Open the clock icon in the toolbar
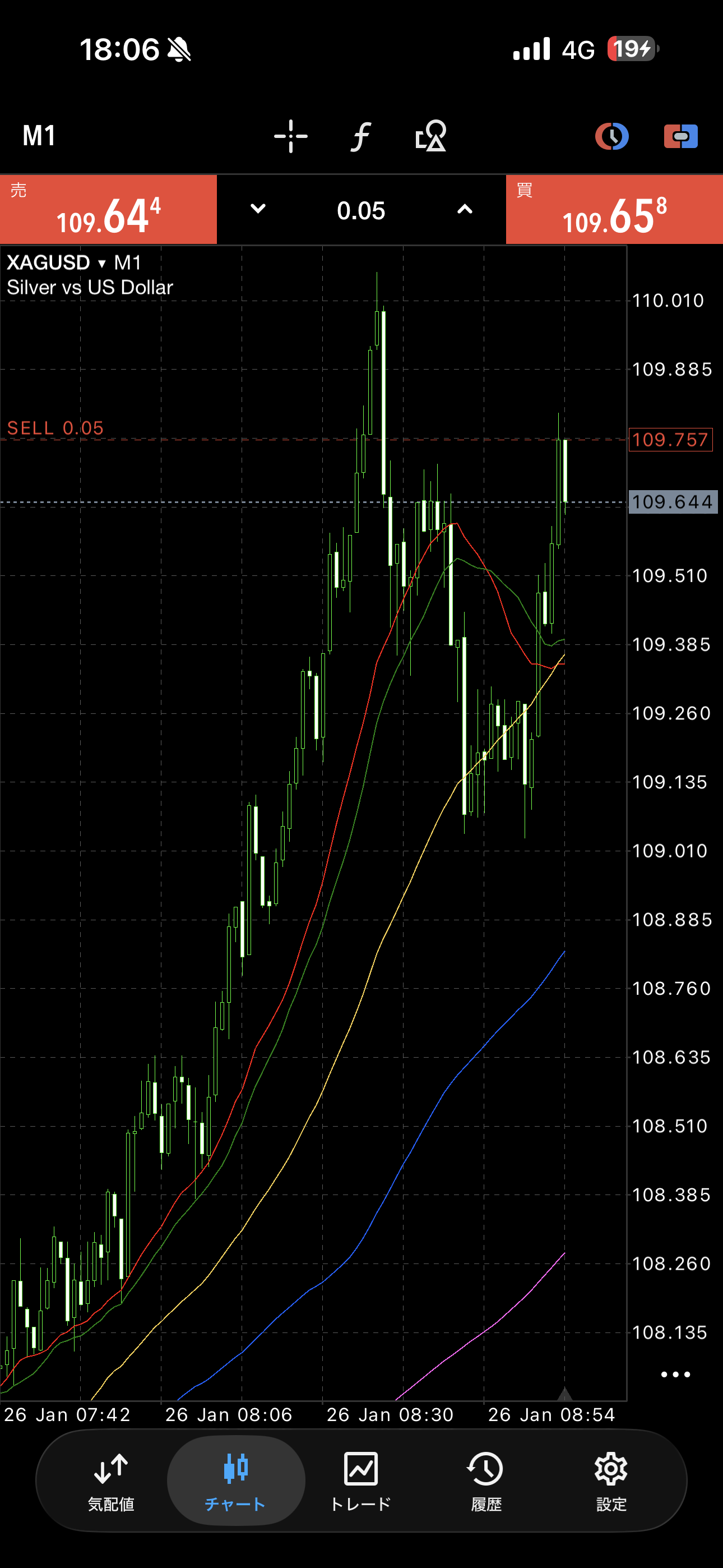 [x=611, y=136]
